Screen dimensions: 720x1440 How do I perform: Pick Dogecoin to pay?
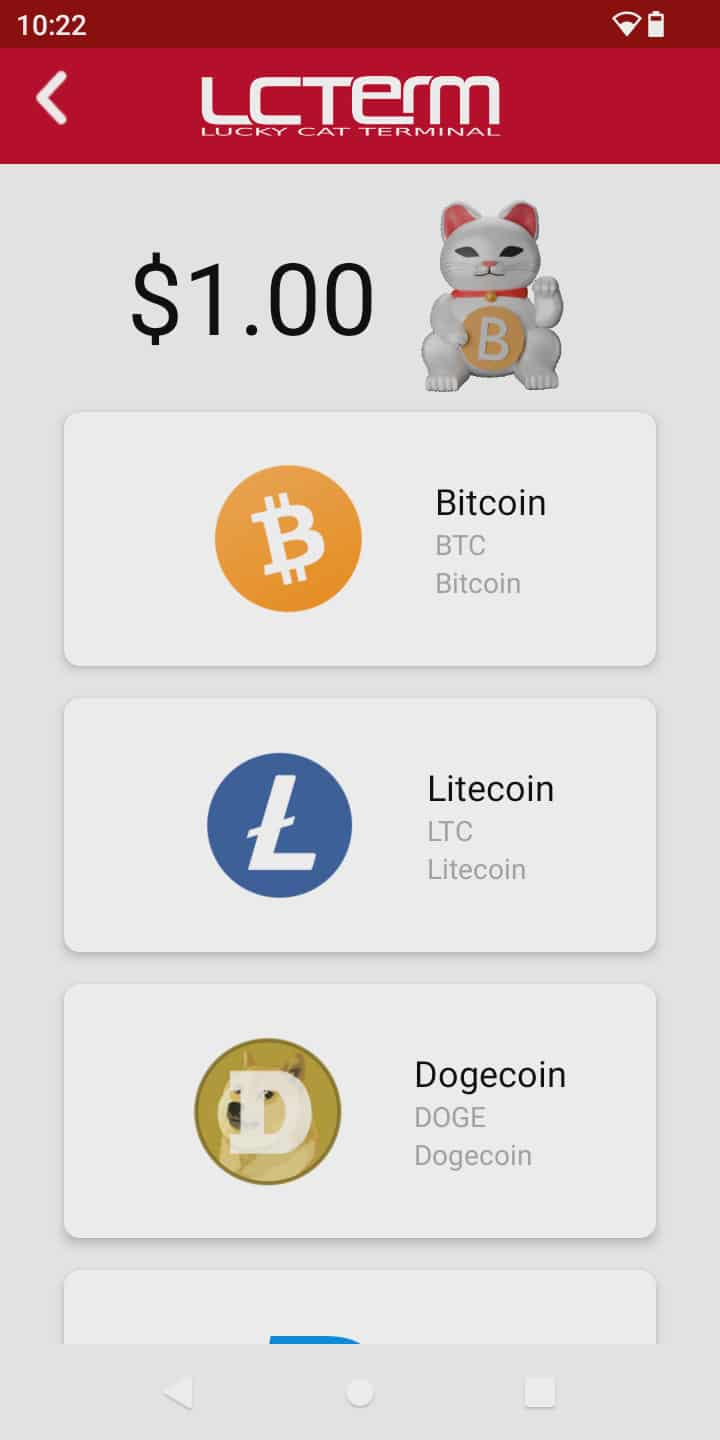pyautogui.click(x=360, y=1111)
